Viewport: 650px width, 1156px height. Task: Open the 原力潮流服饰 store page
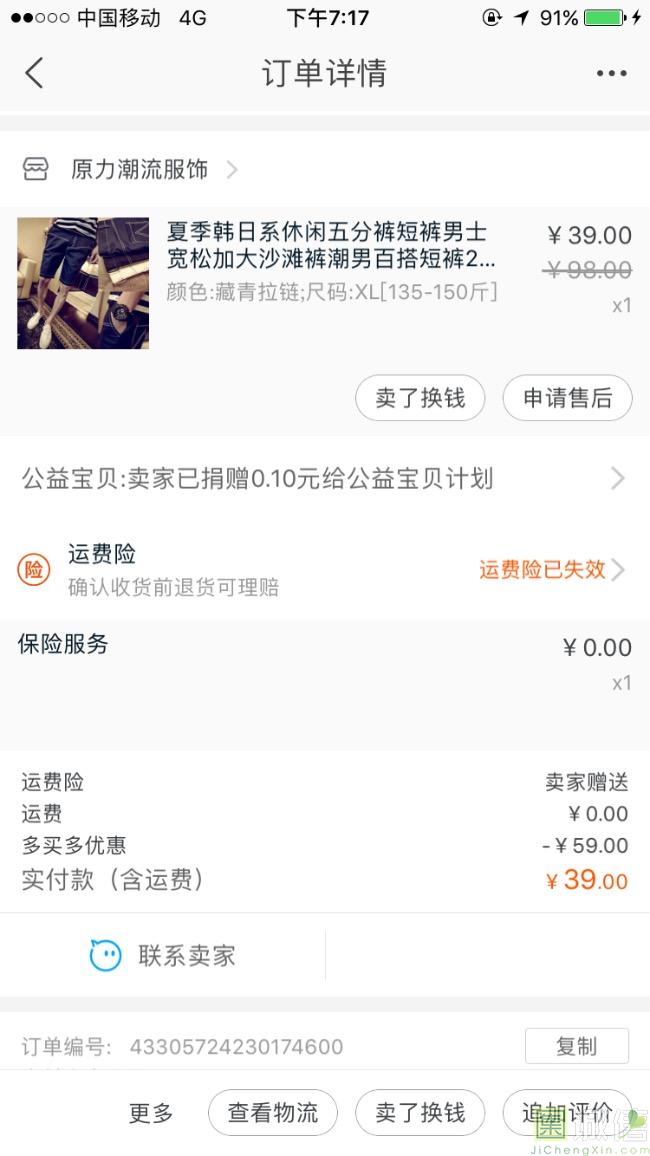coord(140,169)
